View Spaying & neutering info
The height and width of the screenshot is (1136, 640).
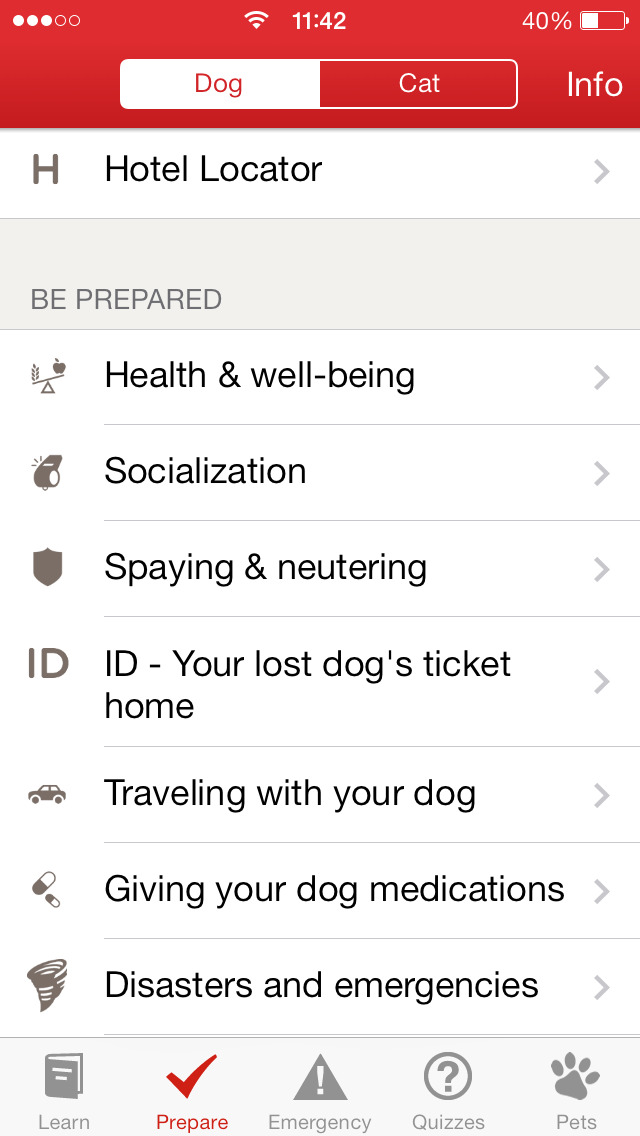click(x=320, y=569)
